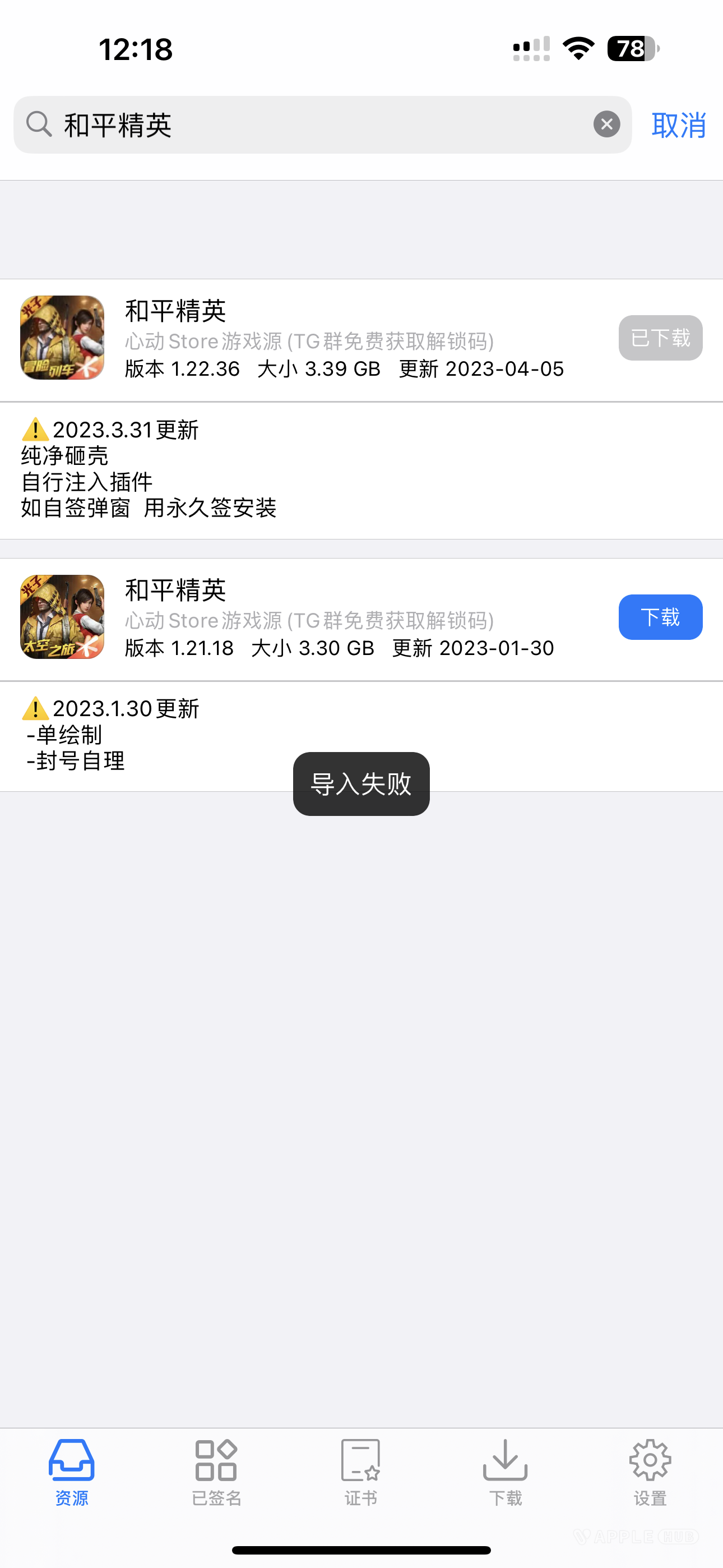Tap the source label 心动 Store 游戏源
This screenshot has width=723, height=1568.
[x=309, y=341]
